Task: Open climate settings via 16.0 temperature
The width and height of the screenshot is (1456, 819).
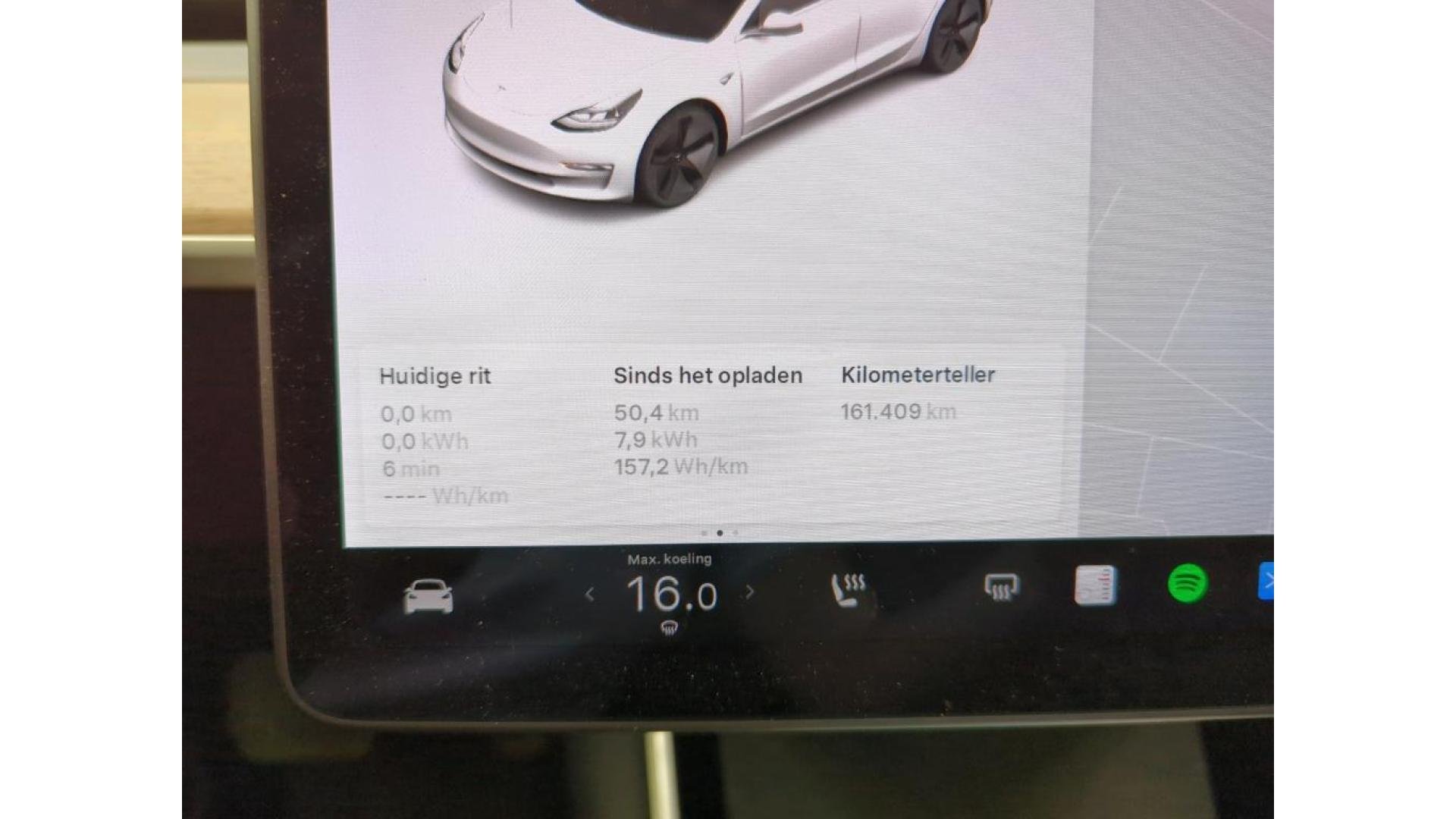Action: pos(671,593)
